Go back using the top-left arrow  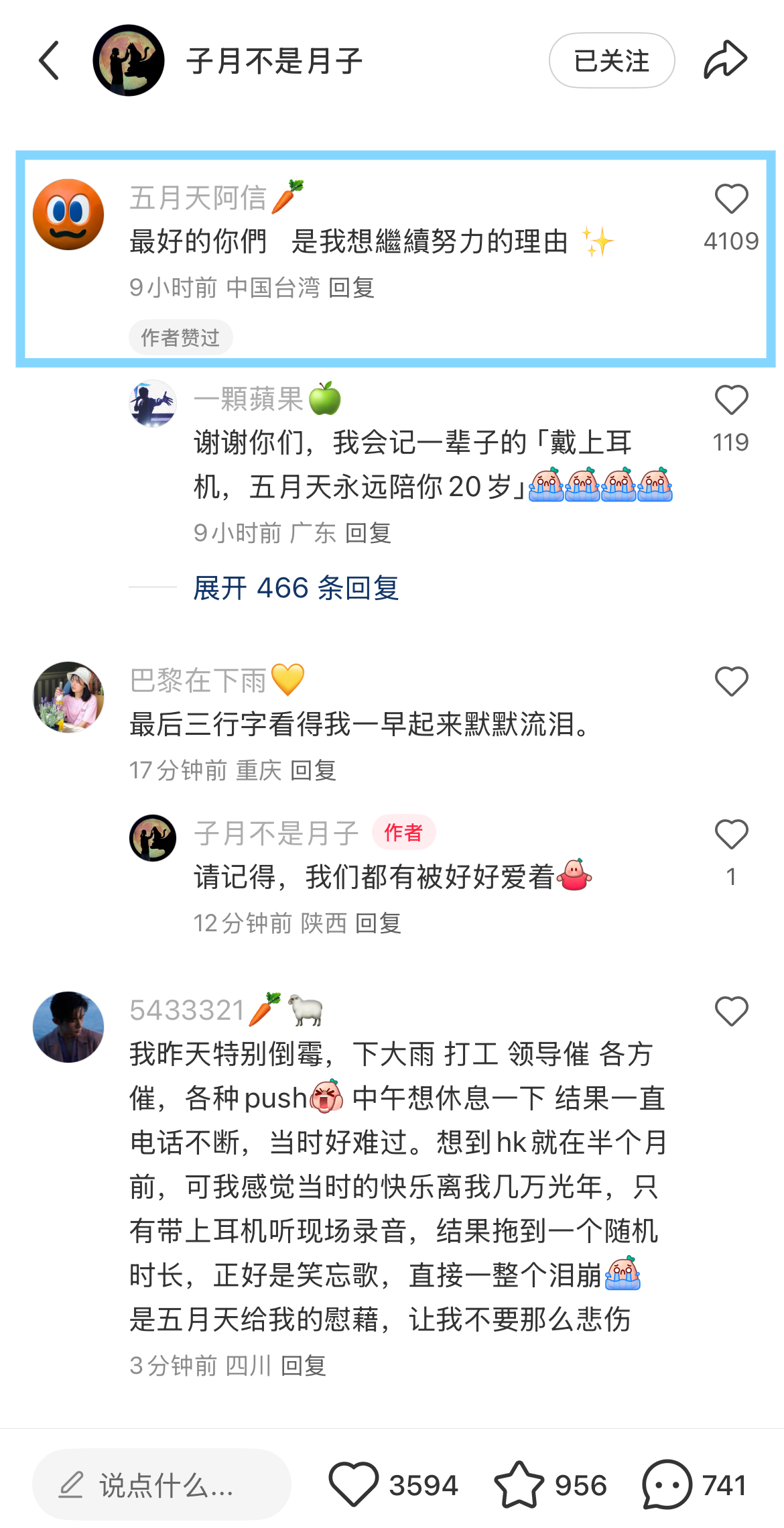(50, 60)
